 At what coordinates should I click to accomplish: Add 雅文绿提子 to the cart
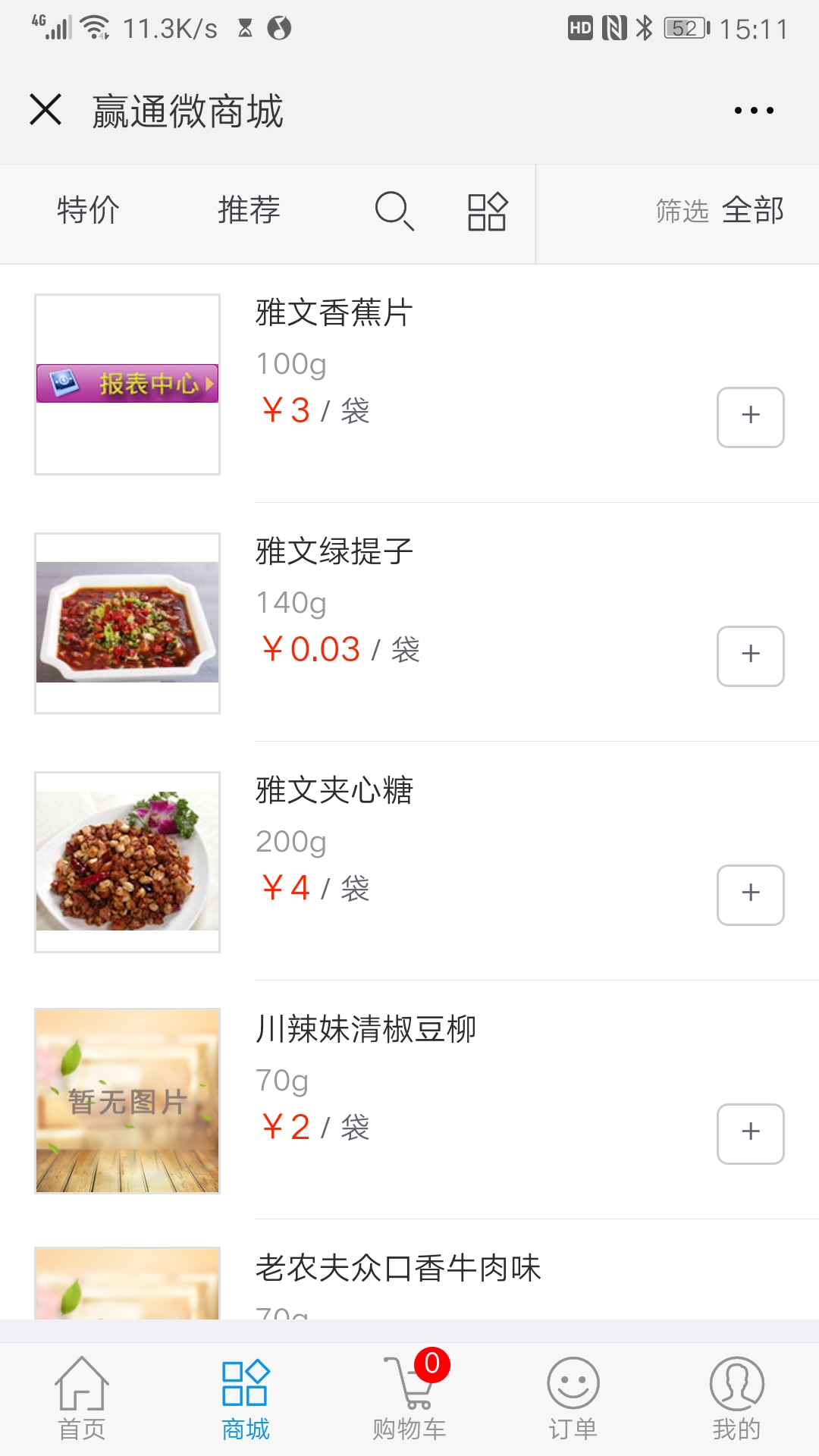point(750,656)
